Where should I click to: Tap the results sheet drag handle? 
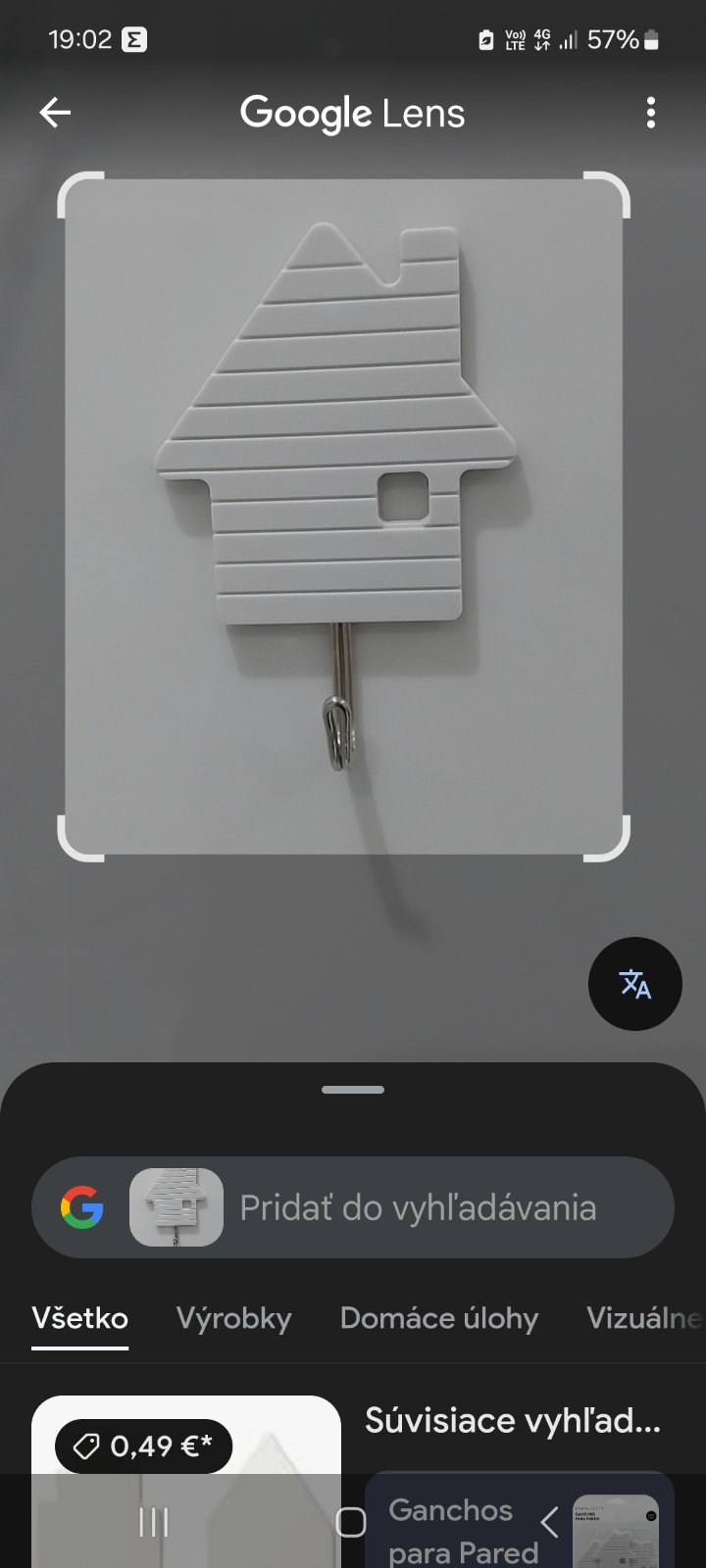click(353, 1090)
